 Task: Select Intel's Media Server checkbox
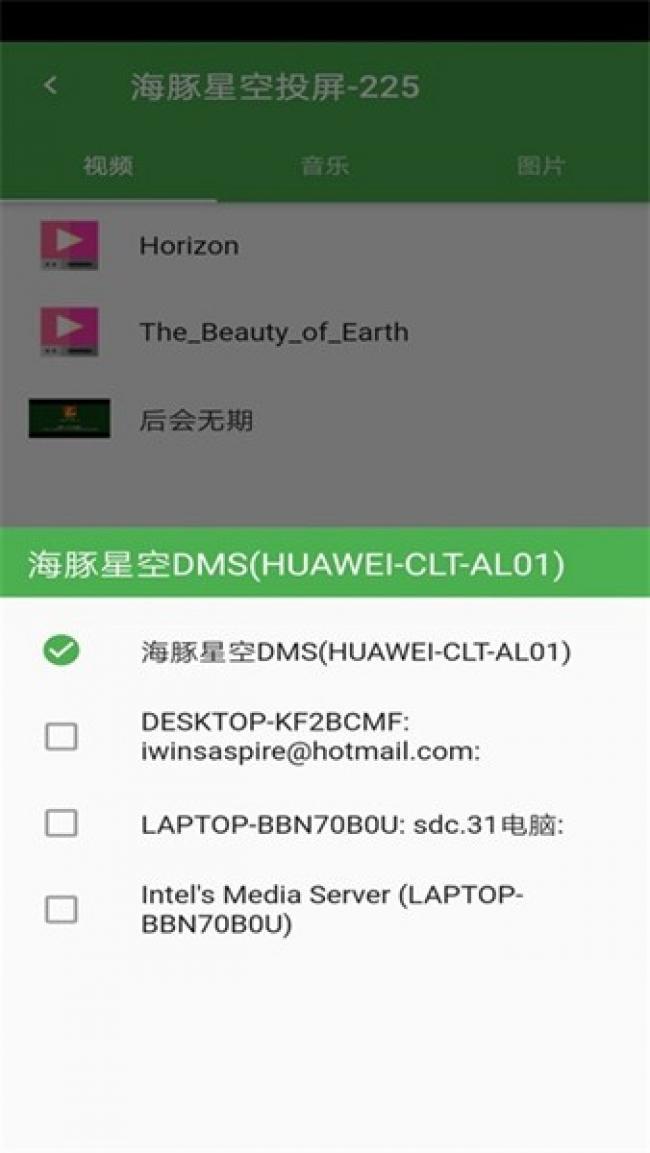(x=62, y=910)
